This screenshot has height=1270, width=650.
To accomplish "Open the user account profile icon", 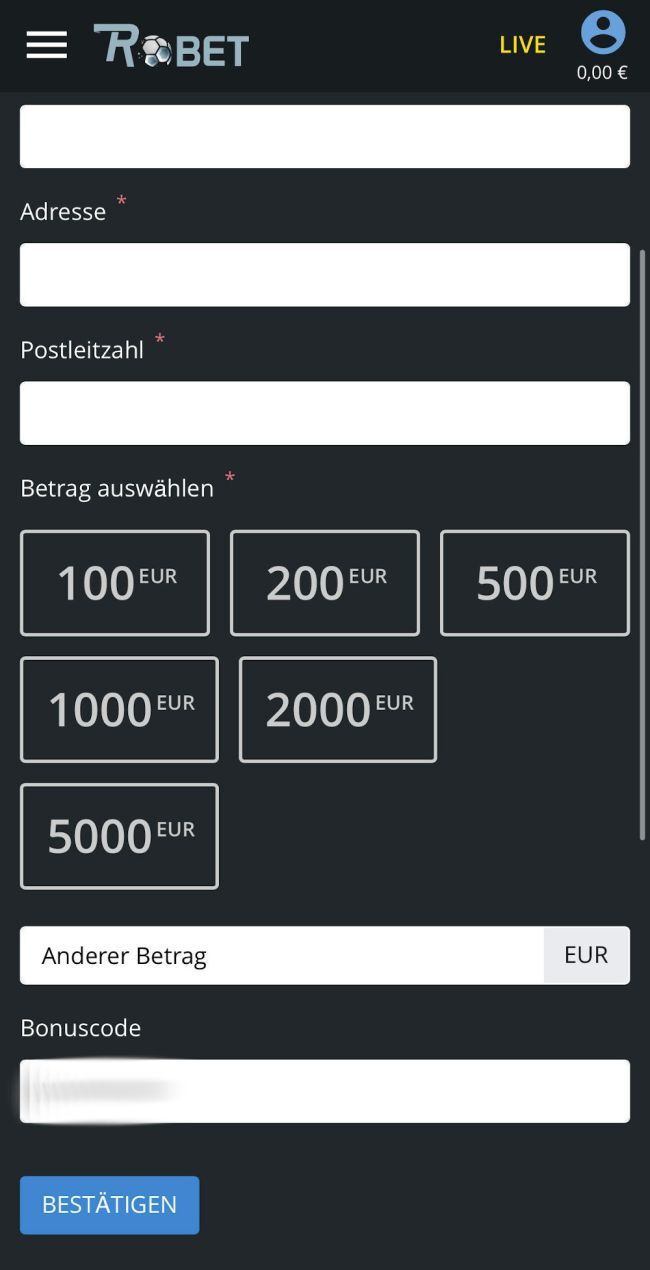I will pyautogui.click(x=602, y=34).
